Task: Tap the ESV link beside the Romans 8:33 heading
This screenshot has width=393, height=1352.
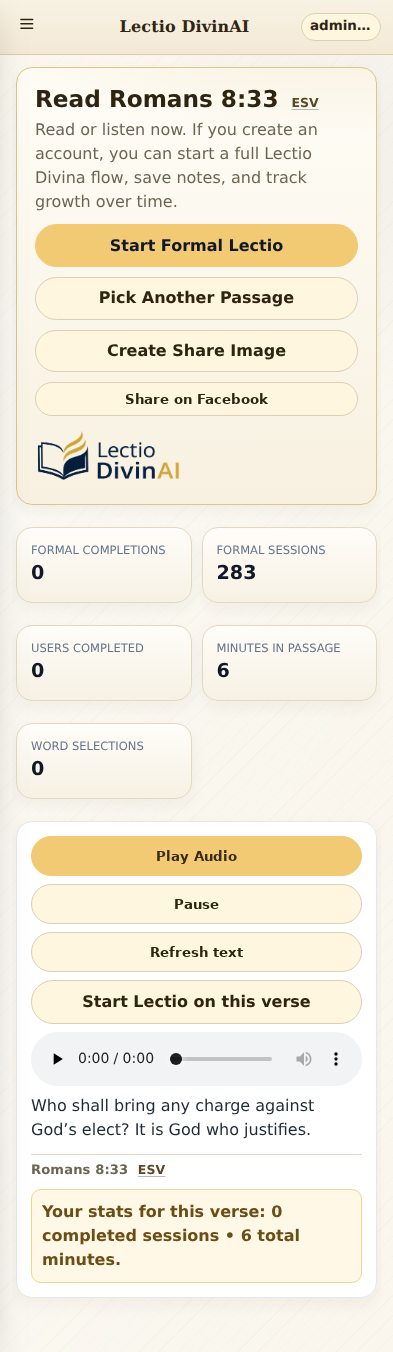Action: pos(305,102)
